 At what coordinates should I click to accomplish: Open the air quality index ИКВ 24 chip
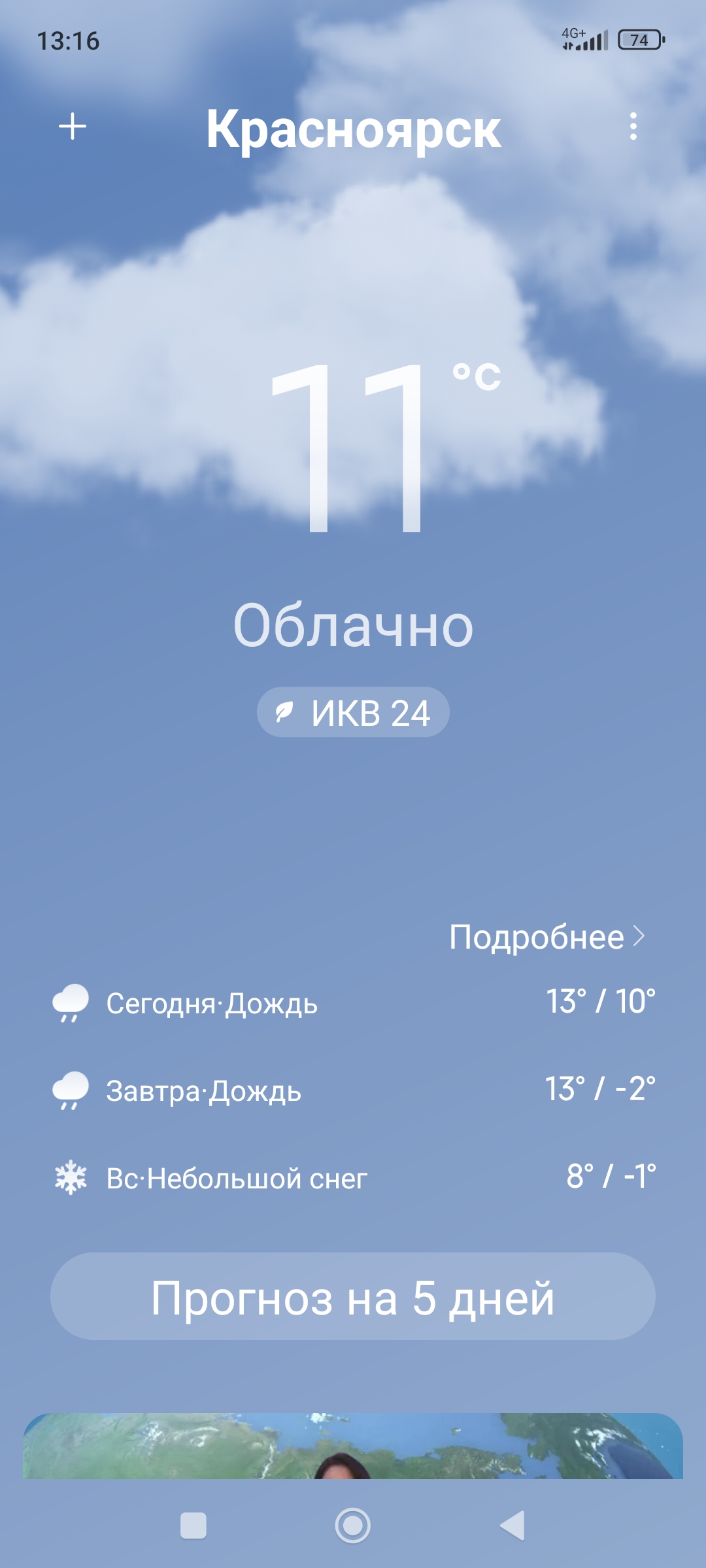353,712
